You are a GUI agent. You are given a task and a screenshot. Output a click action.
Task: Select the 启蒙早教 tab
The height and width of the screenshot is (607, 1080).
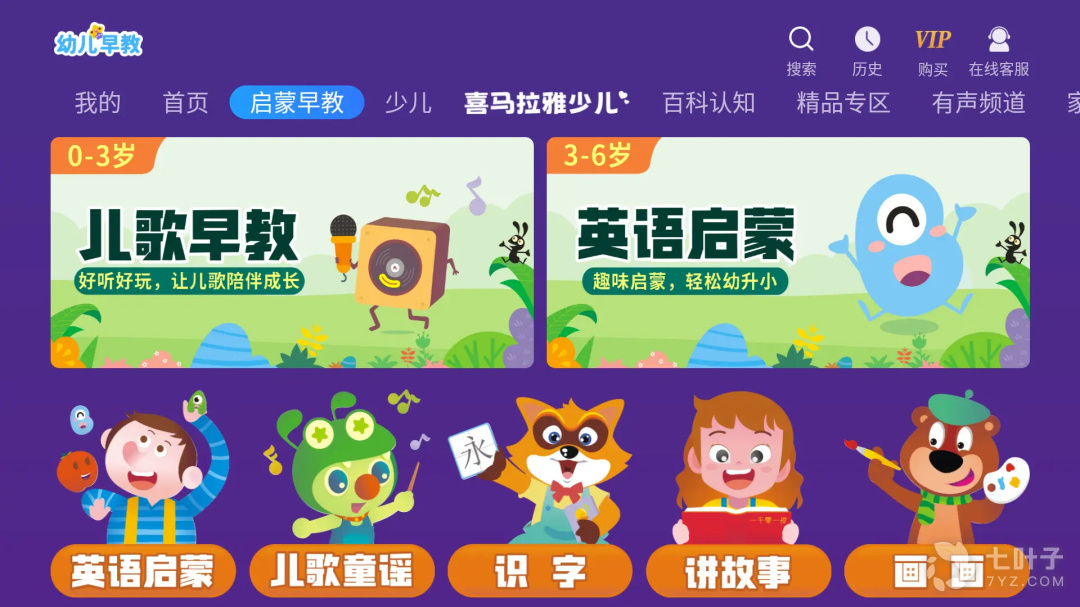coord(297,103)
